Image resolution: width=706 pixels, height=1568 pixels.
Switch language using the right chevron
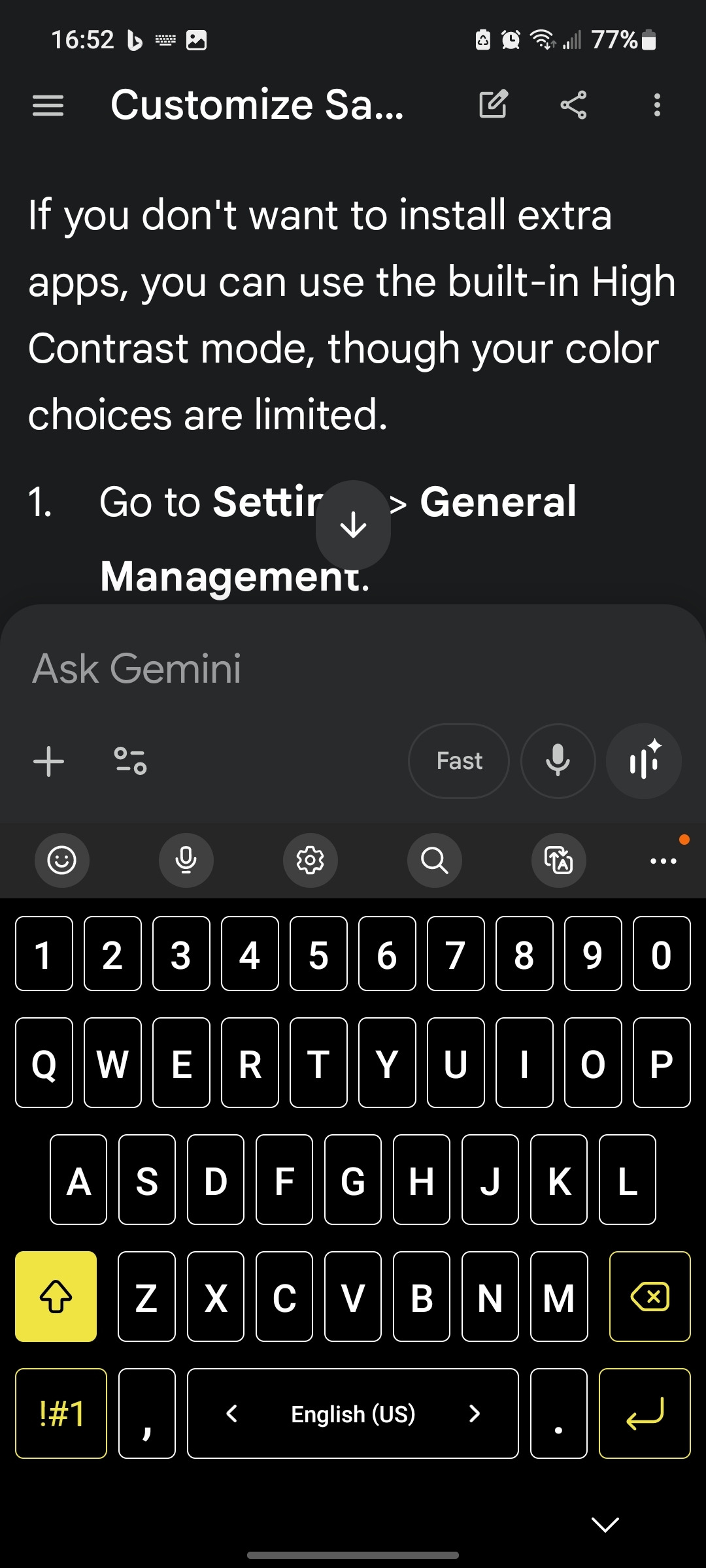tap(475, 1413)
